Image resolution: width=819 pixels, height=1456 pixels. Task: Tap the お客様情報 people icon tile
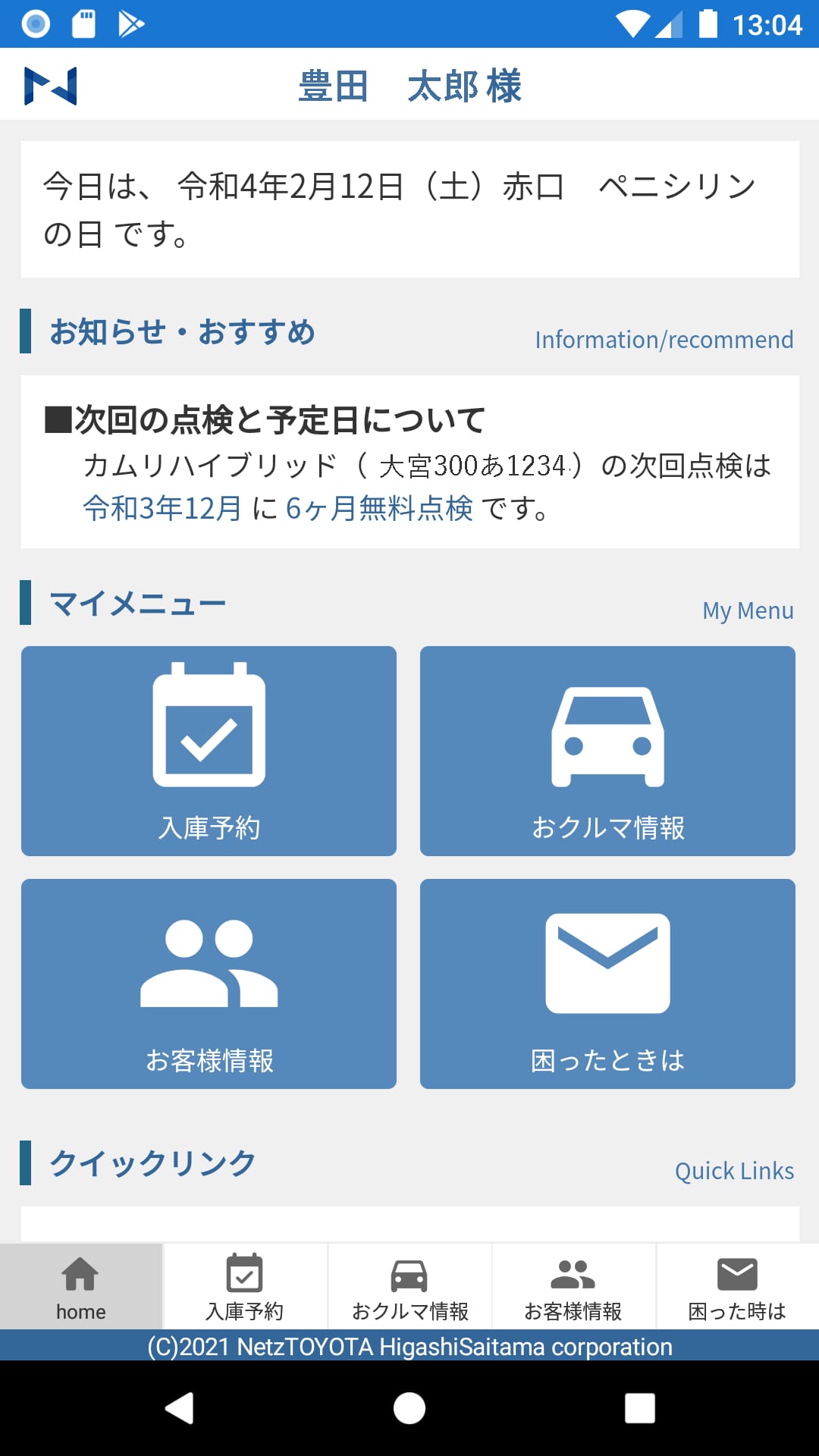tap(209, 984)
